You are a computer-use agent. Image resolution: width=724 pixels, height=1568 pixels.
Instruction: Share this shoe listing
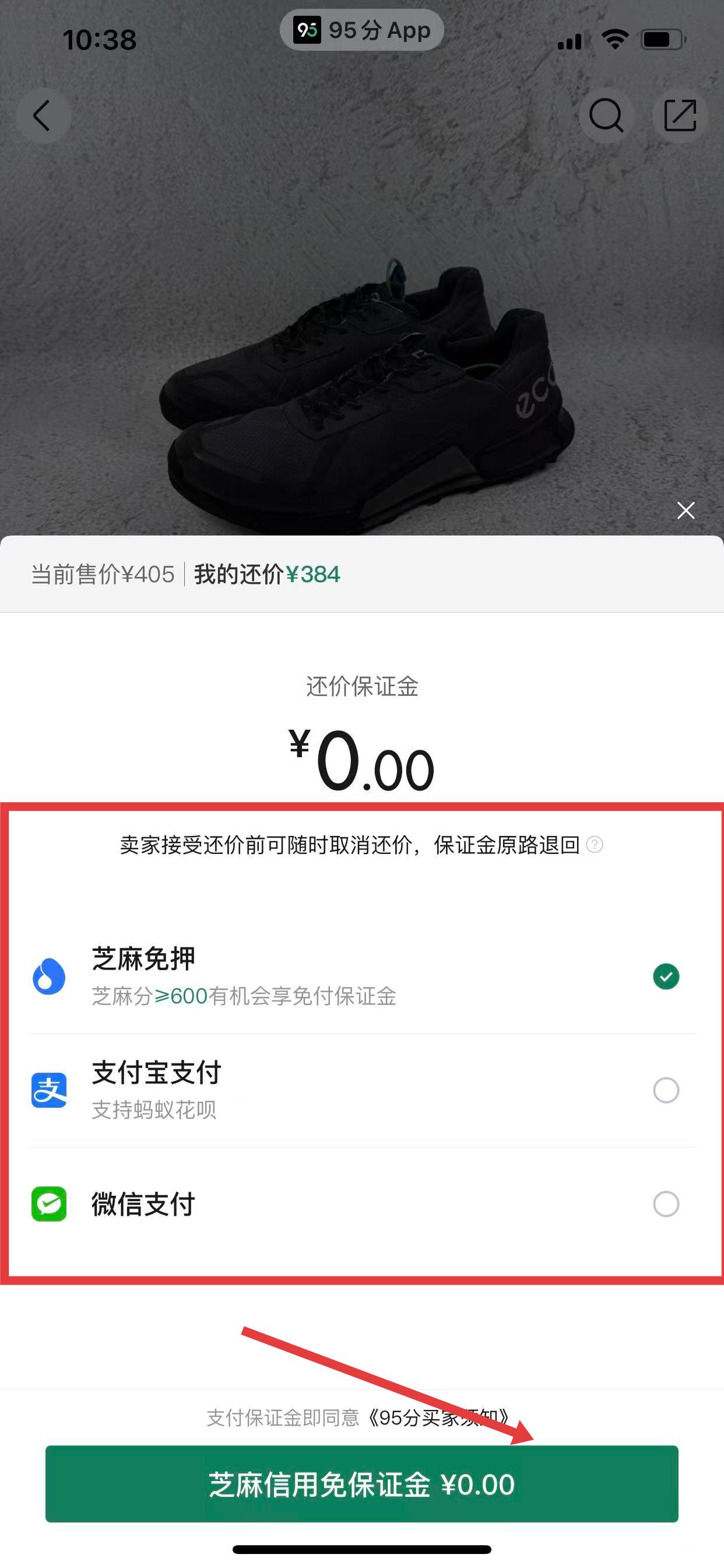(x=680, y=116)
